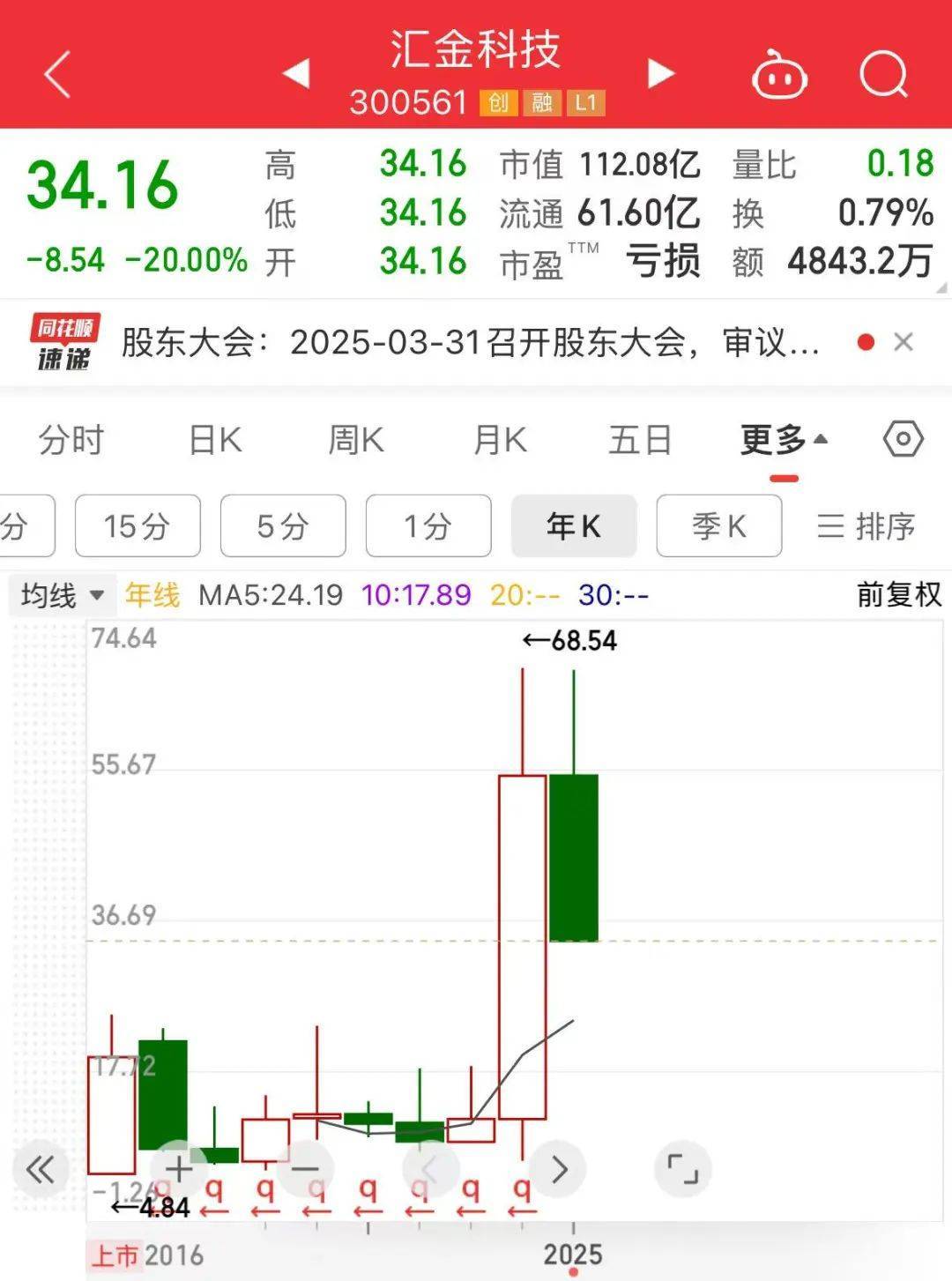The width and height of the screenshot is (952, 1281).
Task: Switch to the 日K chart tab
Action: pyautogui.click(x=216, y=439)
